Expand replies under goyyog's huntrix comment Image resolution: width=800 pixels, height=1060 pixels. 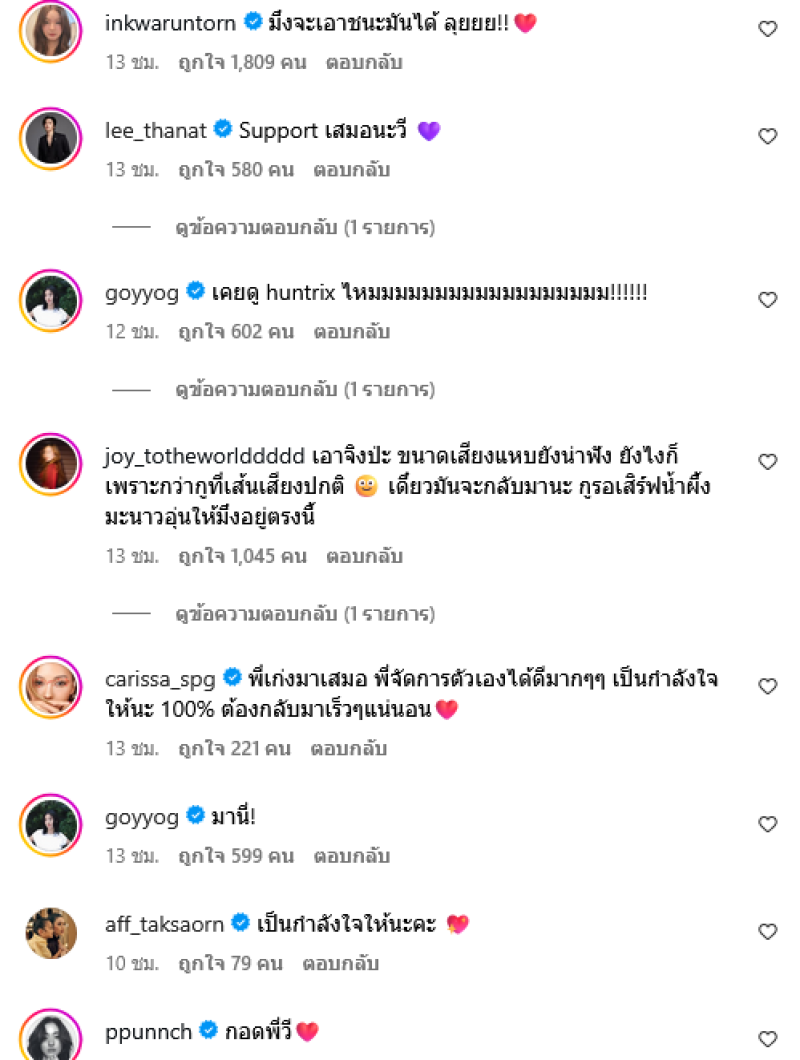(x=304, y=389)
